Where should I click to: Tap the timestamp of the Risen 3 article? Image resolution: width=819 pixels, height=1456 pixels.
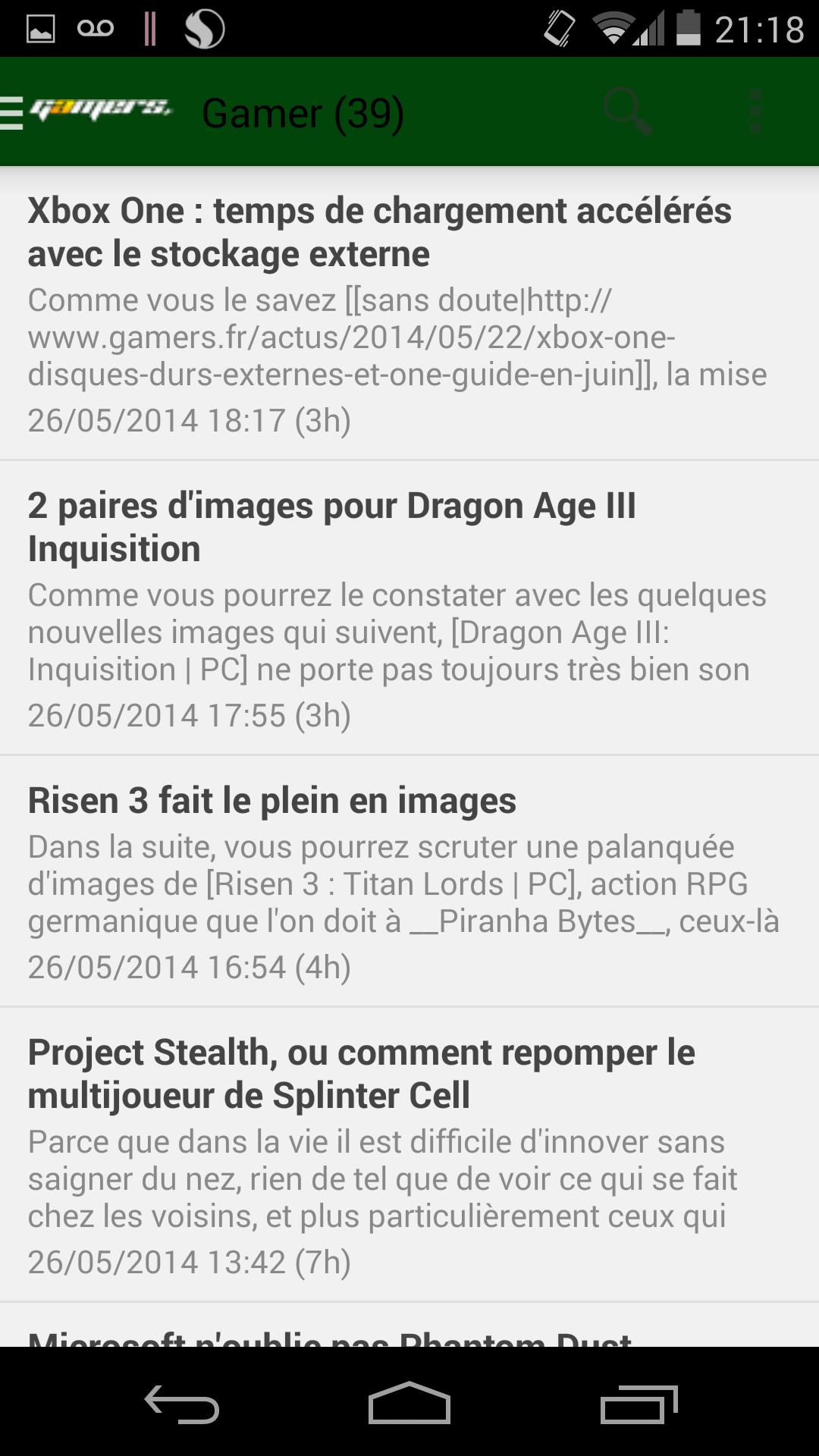(x=190, y=966)
